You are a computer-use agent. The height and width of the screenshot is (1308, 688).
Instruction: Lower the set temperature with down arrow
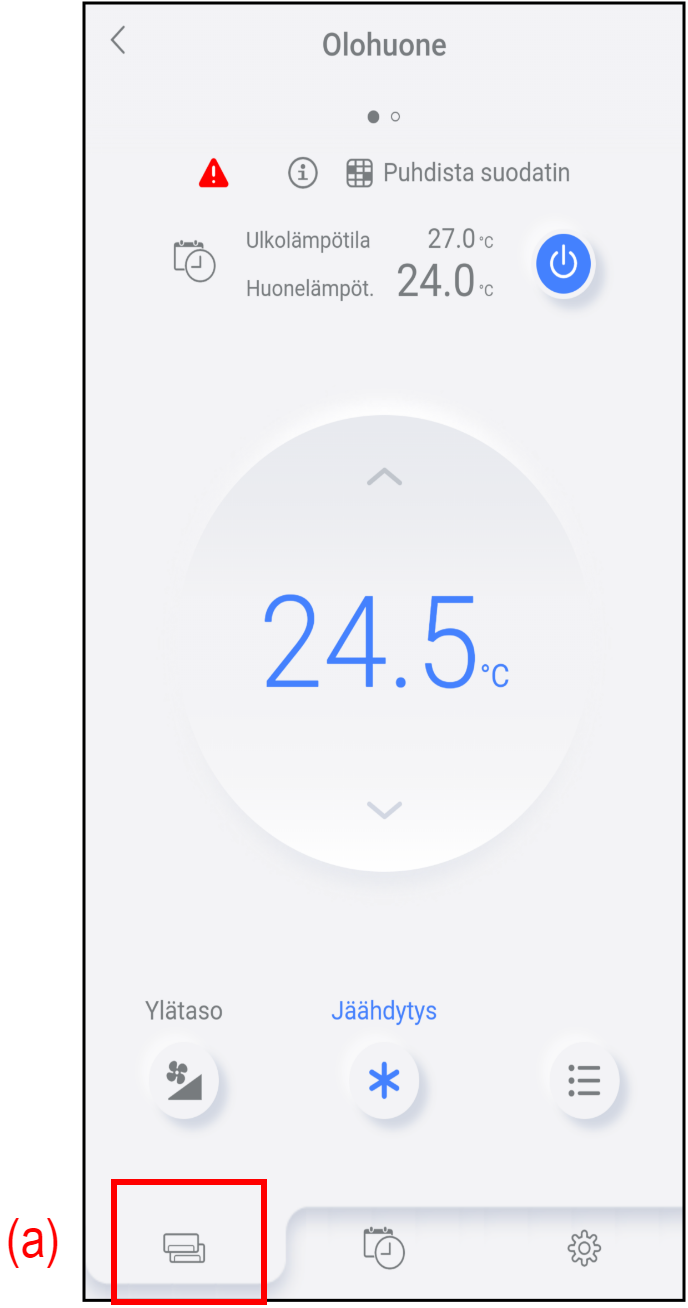pos(384,809)
